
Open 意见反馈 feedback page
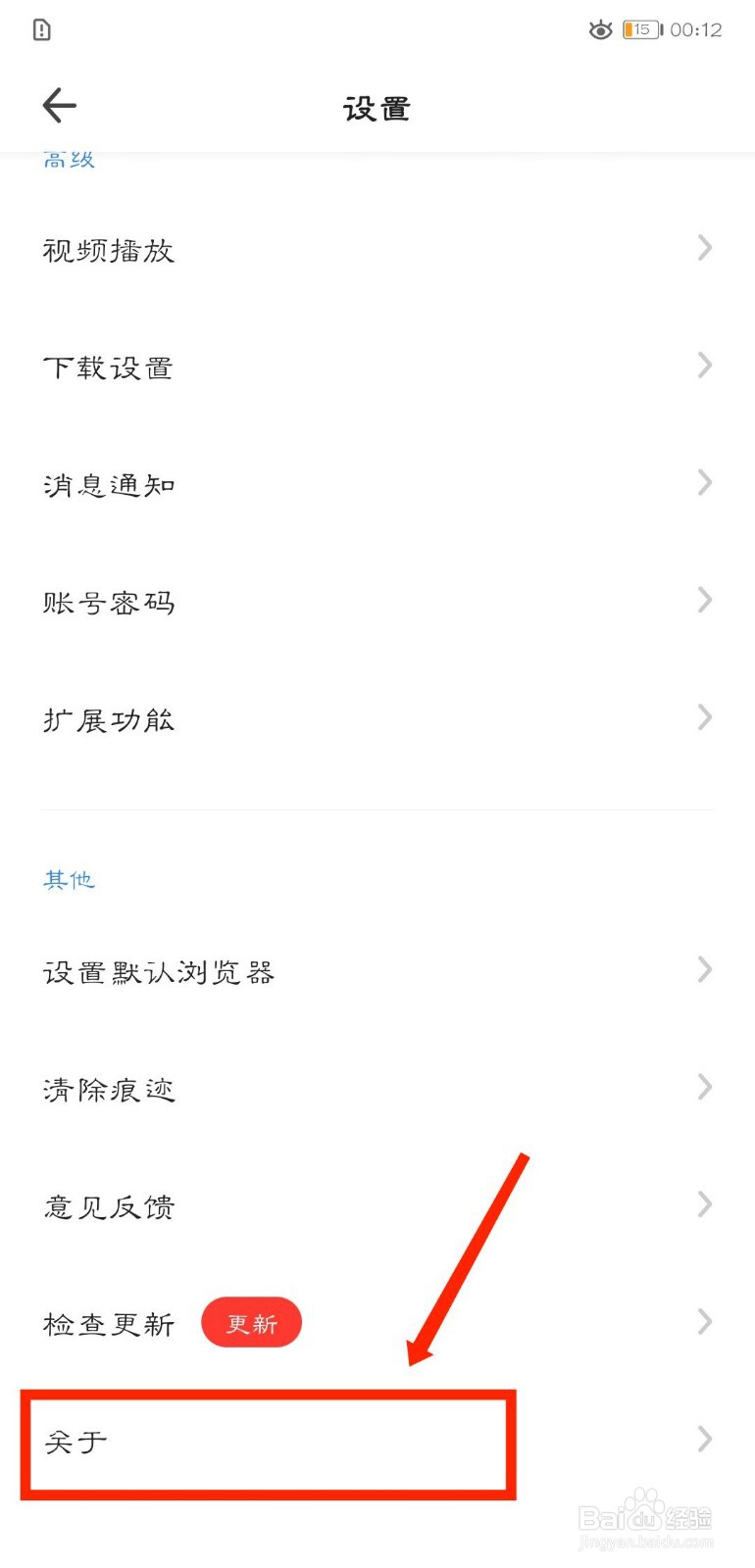click(x=108, y=1206)
